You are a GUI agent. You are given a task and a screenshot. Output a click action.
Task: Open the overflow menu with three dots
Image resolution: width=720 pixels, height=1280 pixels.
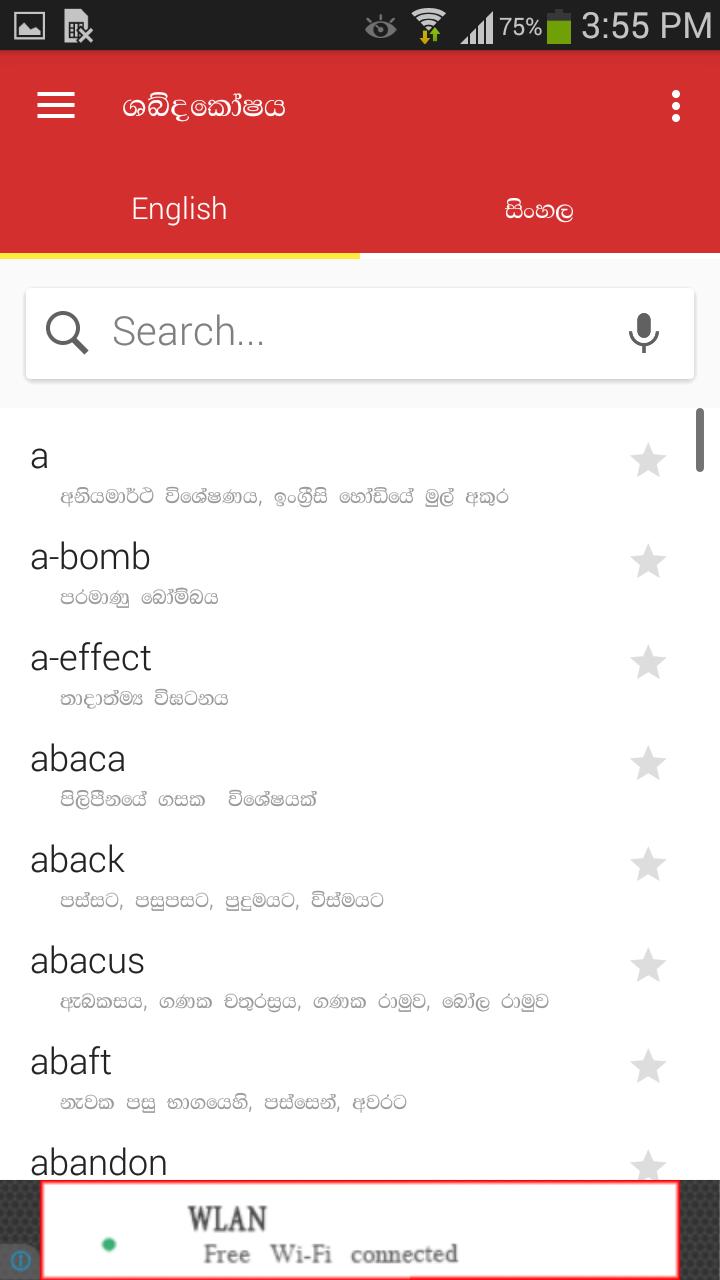[x=675, y=105]
